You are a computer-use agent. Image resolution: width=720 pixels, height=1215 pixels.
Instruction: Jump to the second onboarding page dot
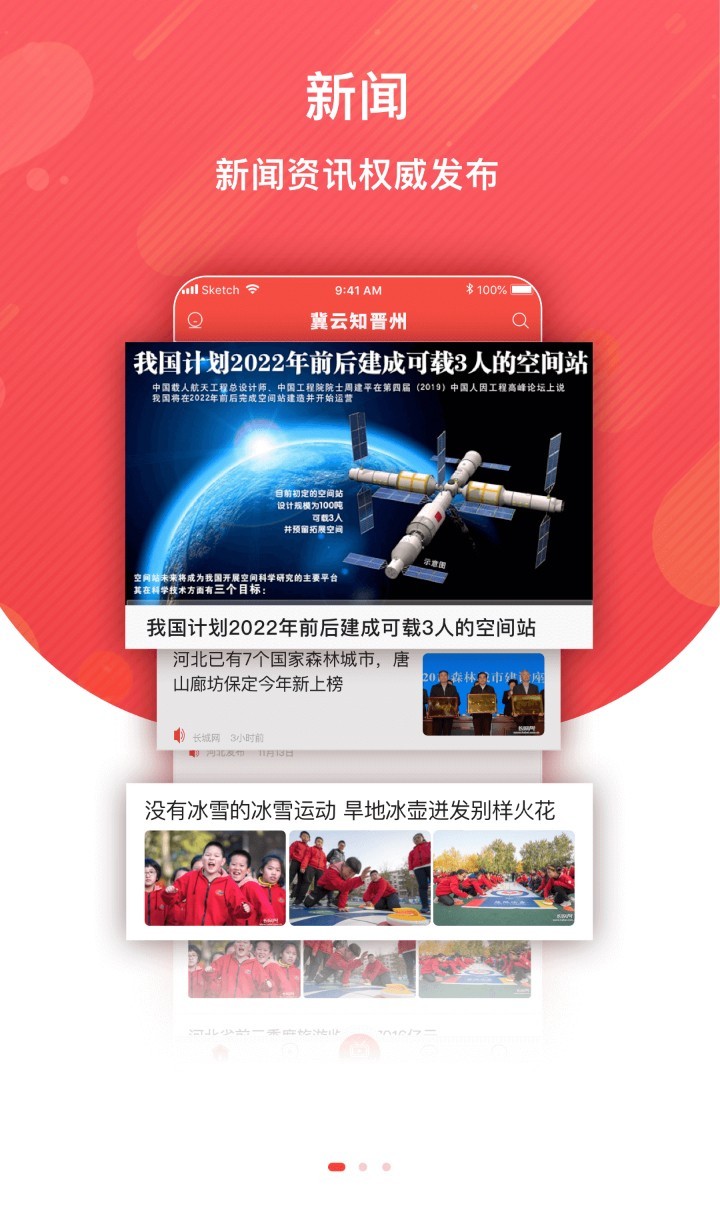coord(363,1167)
